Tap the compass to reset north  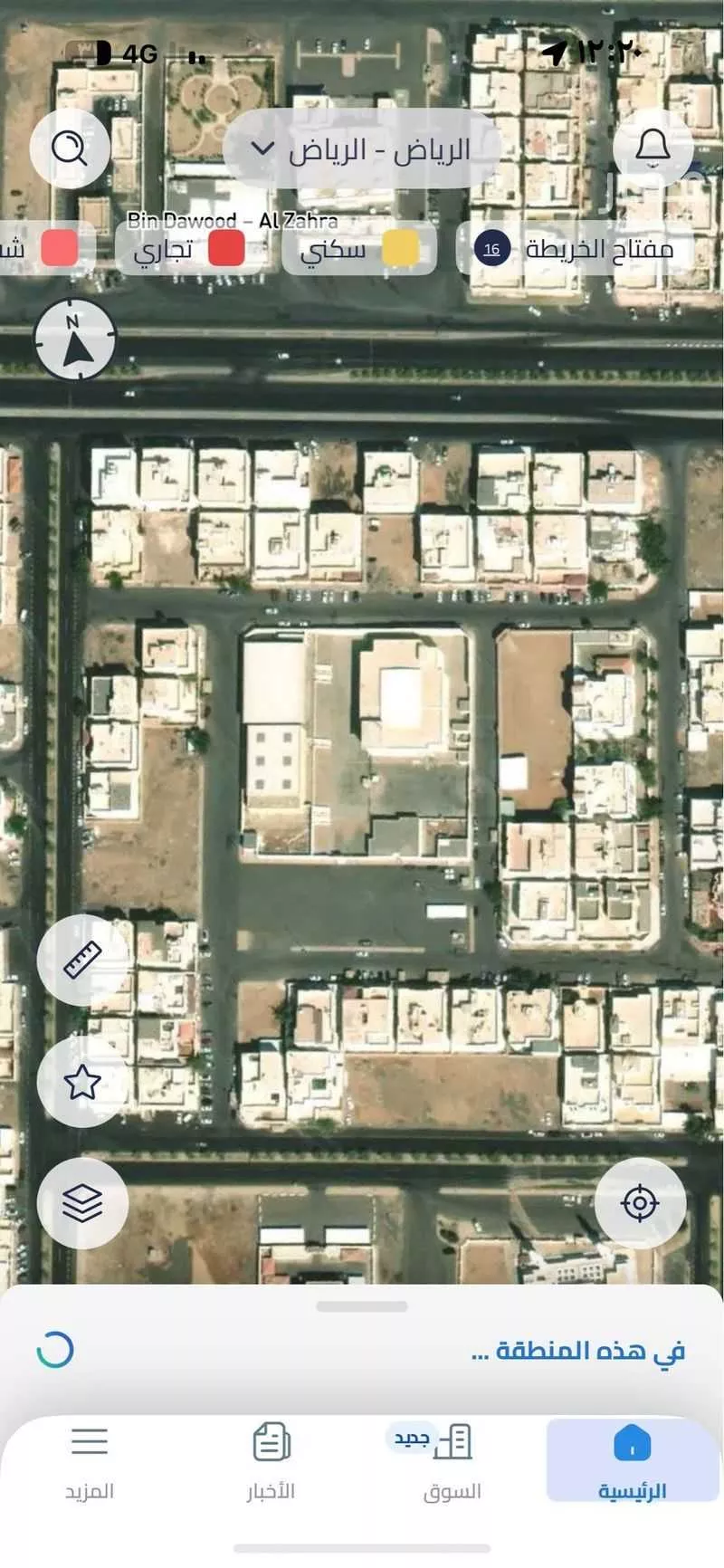coord(75,340)
